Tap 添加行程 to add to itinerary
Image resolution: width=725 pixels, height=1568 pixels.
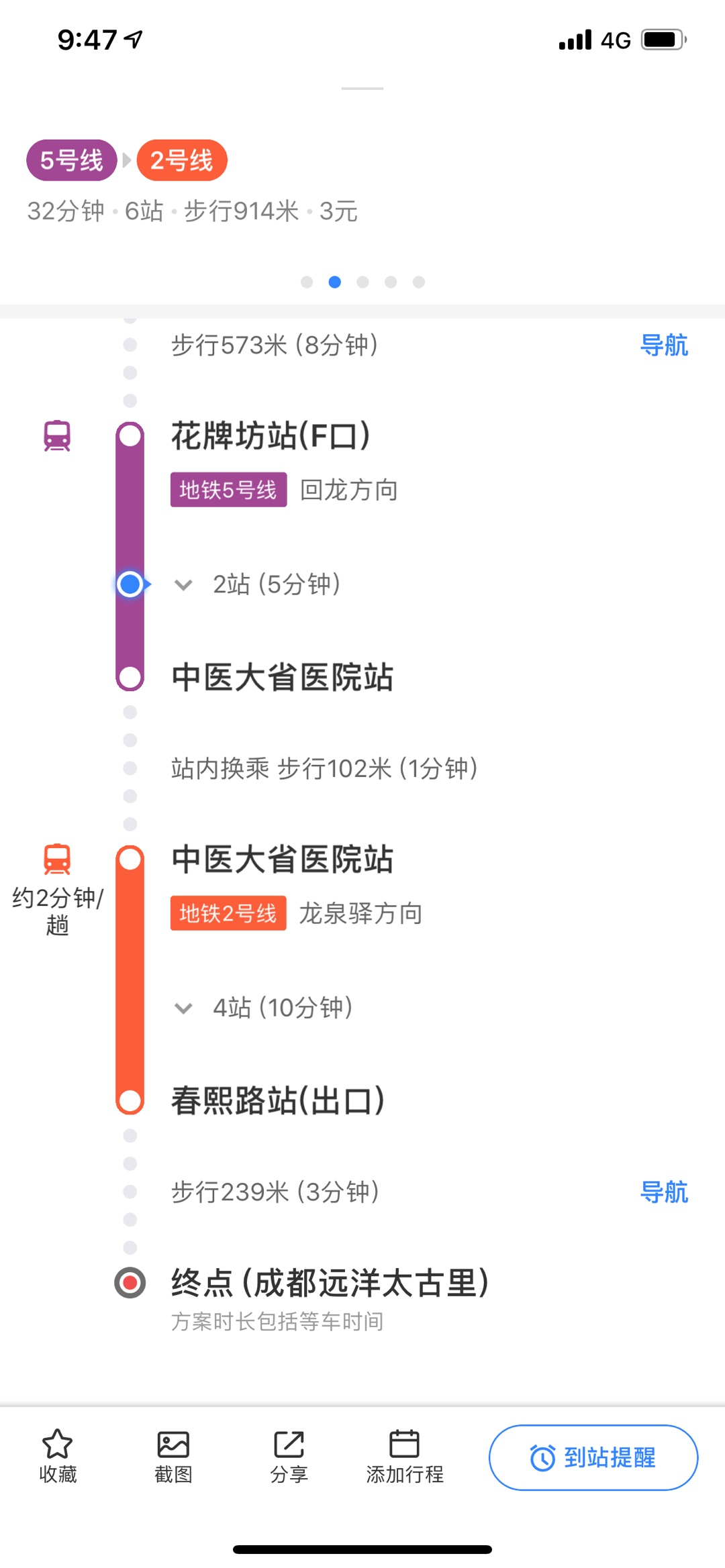(x=405, y=1455)
